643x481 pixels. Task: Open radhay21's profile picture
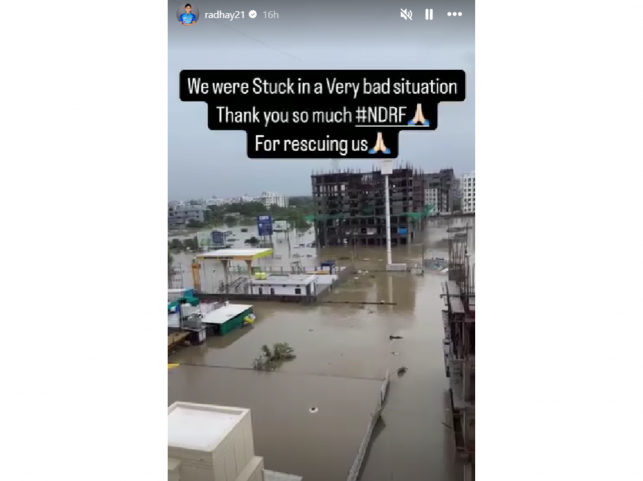click(x=187, y=14)
